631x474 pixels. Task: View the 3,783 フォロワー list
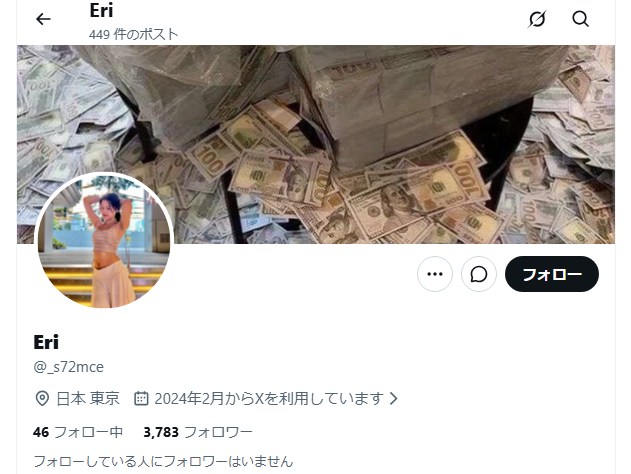point(198,432)
